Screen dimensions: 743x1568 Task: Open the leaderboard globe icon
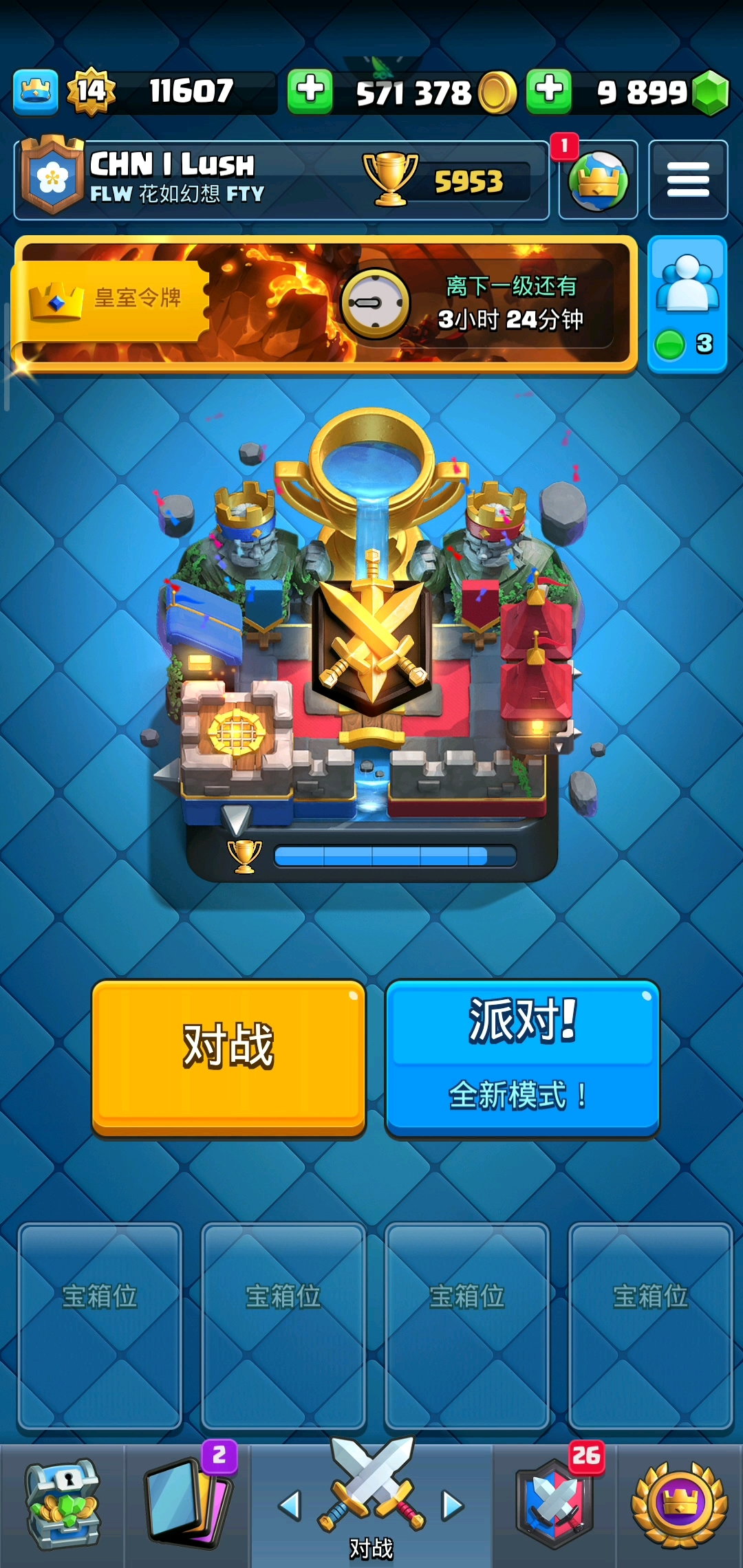pos(597,181)
